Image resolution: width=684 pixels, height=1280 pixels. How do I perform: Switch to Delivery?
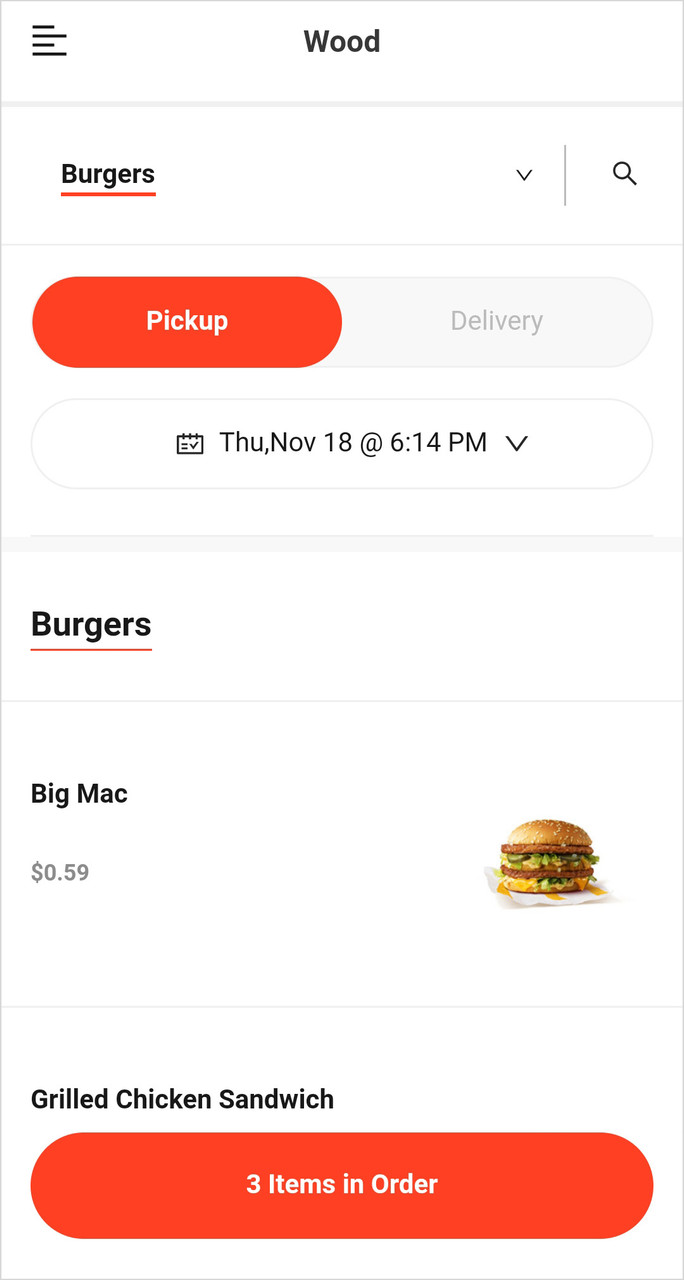click(496, 321)
